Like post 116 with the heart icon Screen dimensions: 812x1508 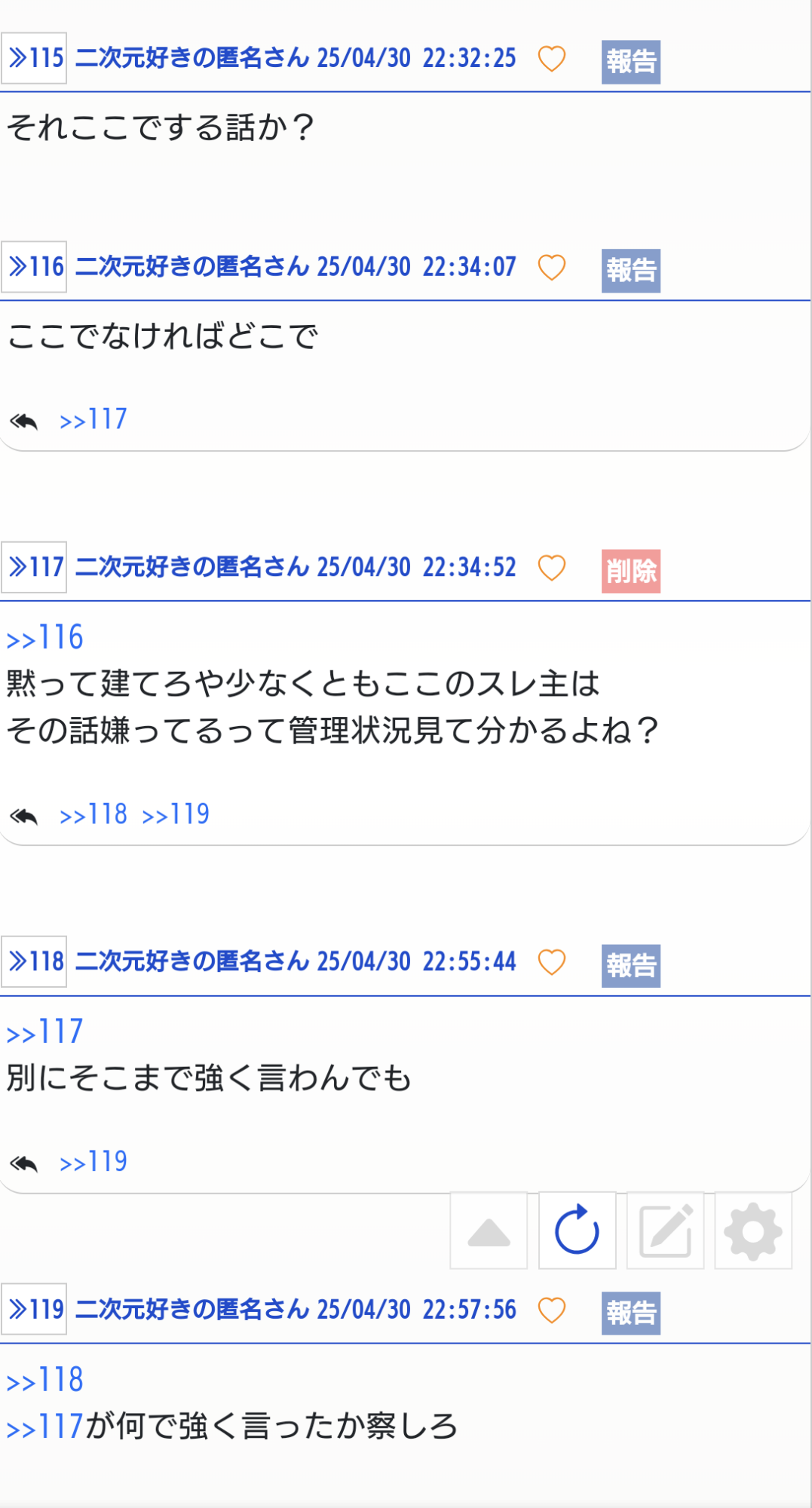pyautogui.click(x=552, y=268)
